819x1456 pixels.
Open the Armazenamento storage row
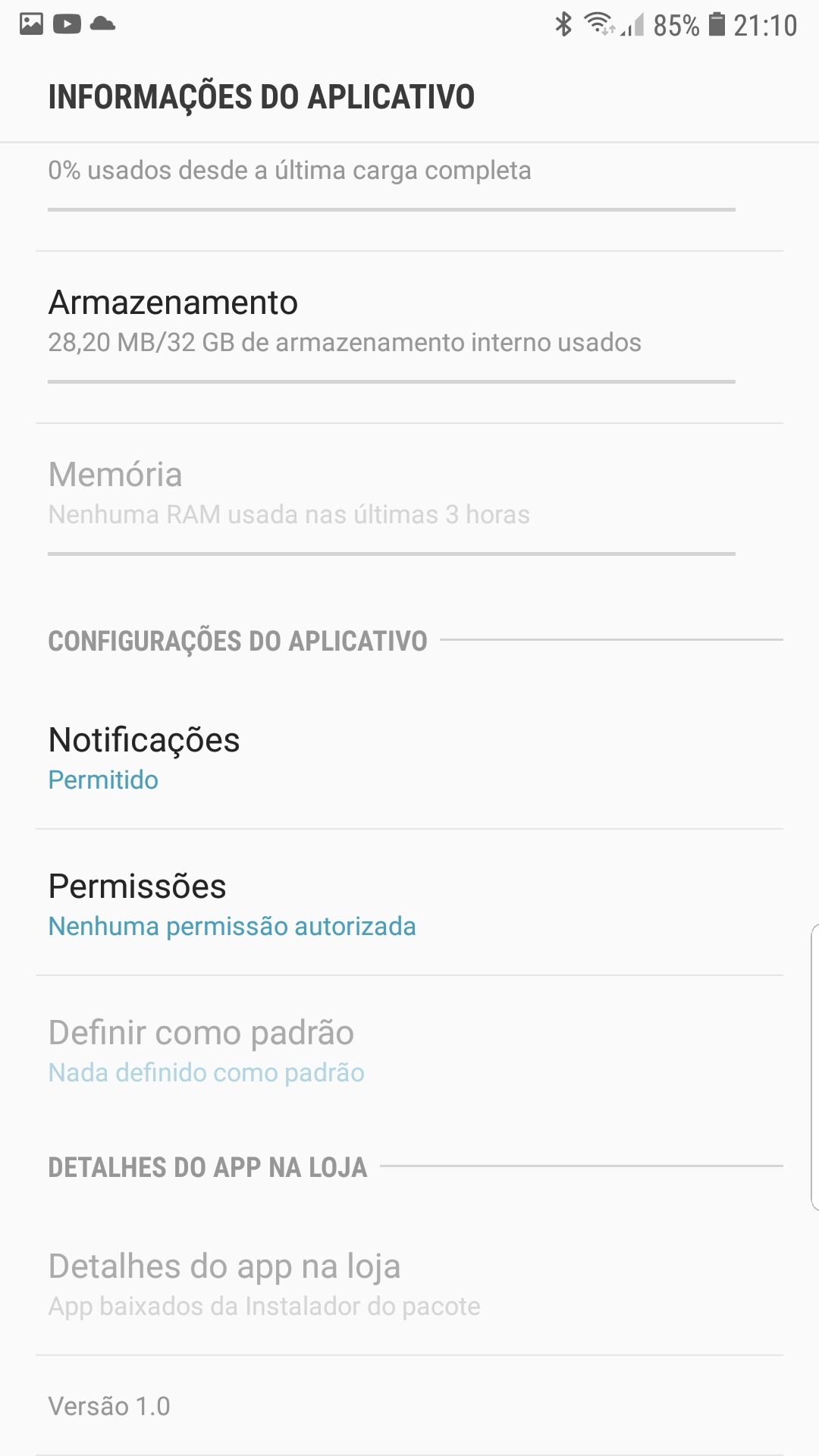[x=345, y=322]
